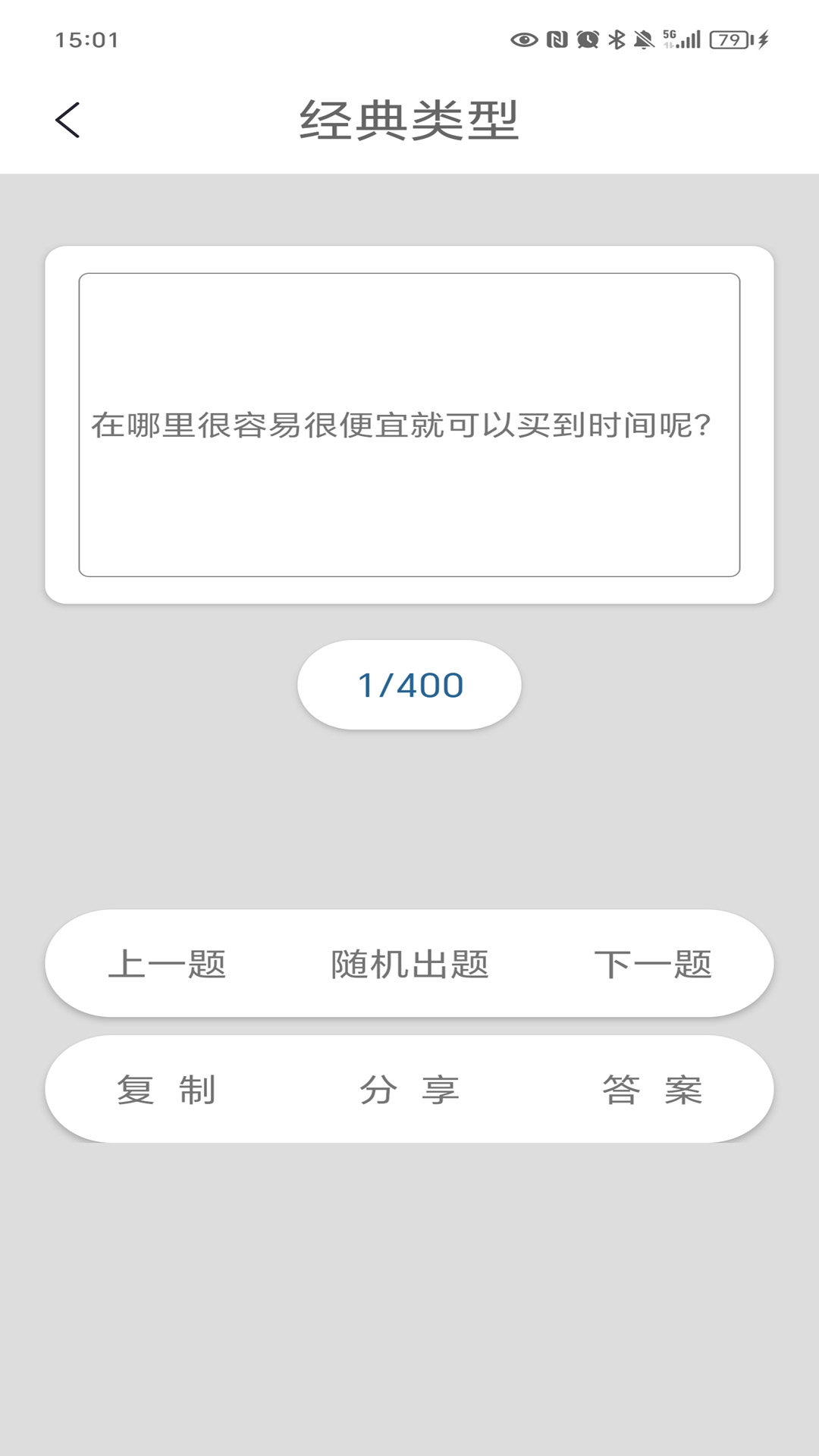This screenshot has height=1456, width=819.
Task: Reveal the answer with 答案
Action: point(654,1090)
